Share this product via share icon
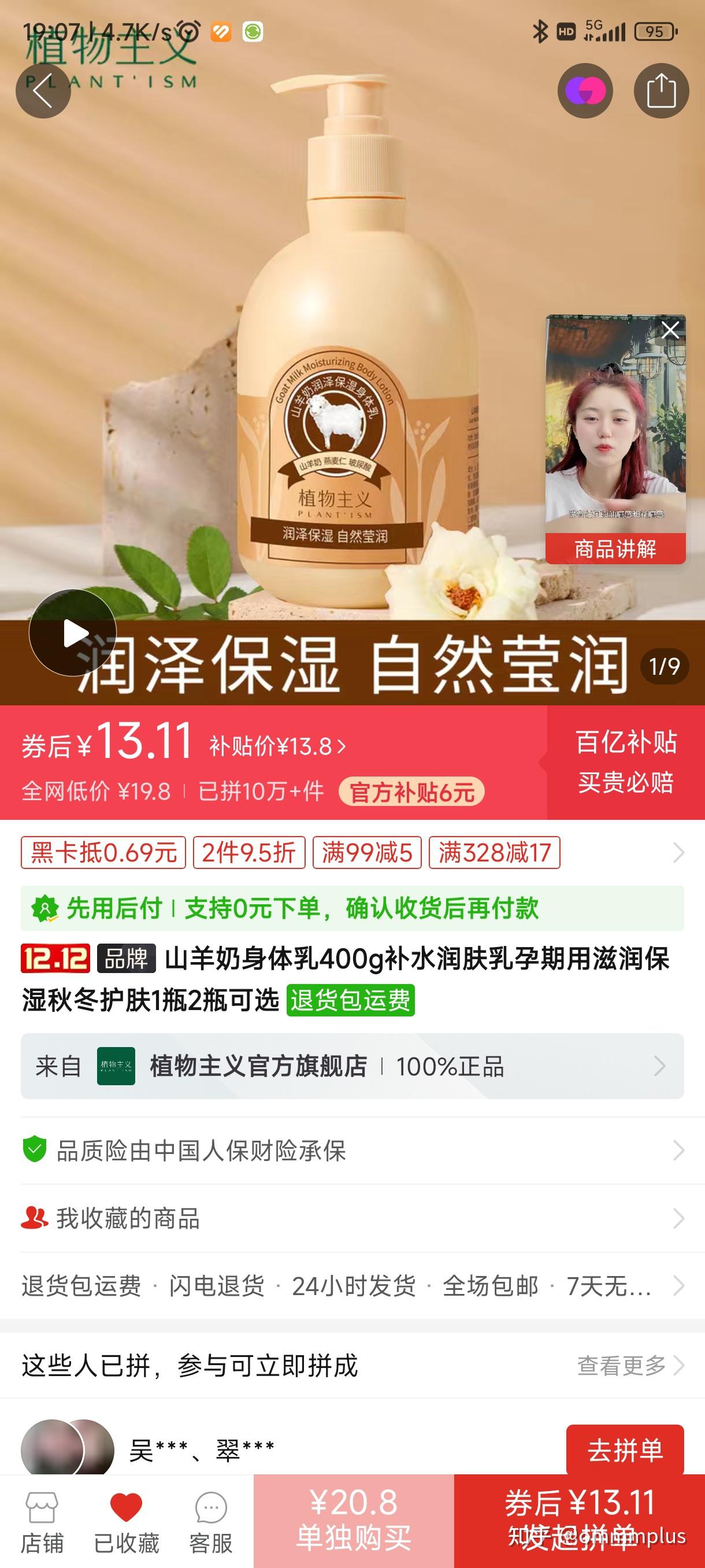This screenshot has height=1568, width=705. pos(661,91)
